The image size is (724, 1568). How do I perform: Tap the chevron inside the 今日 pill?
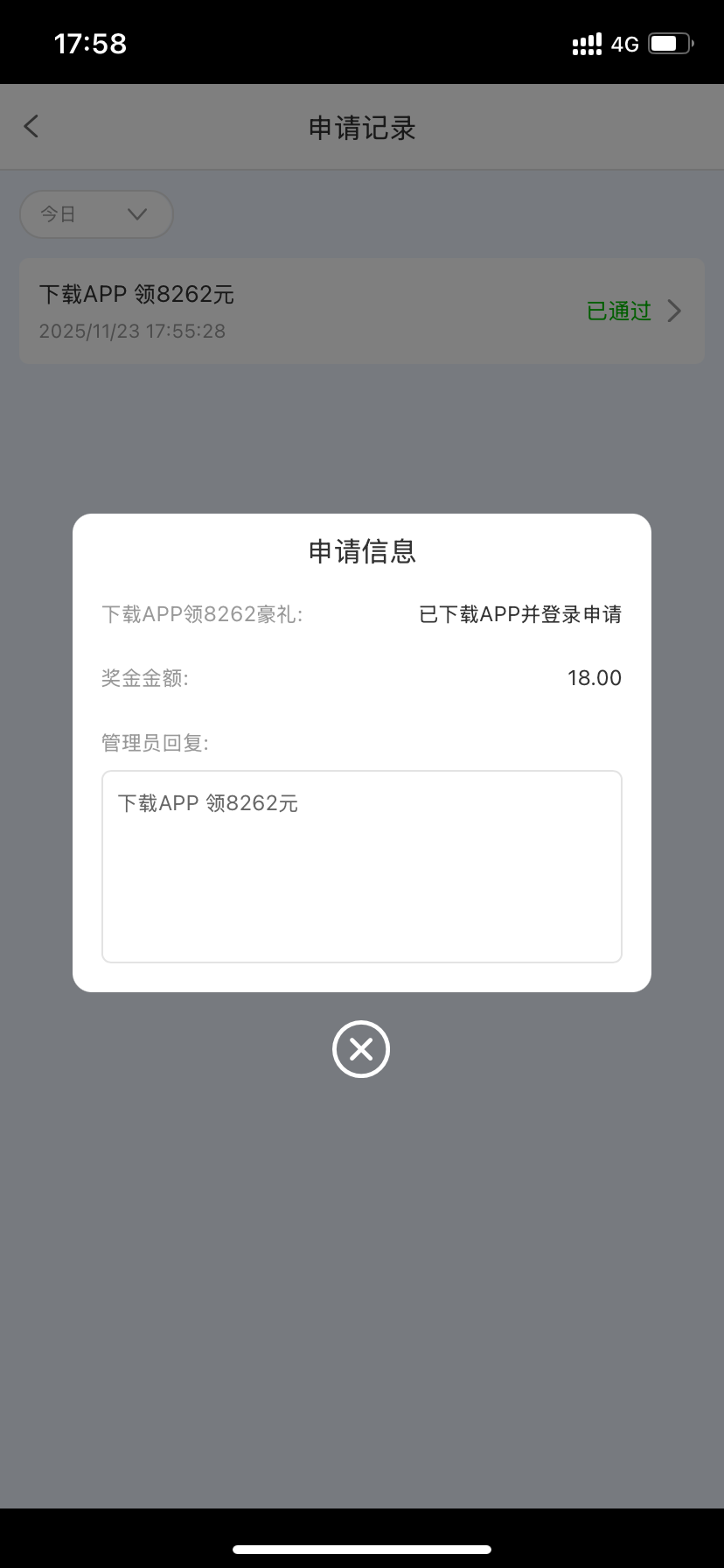pos(136,213)
